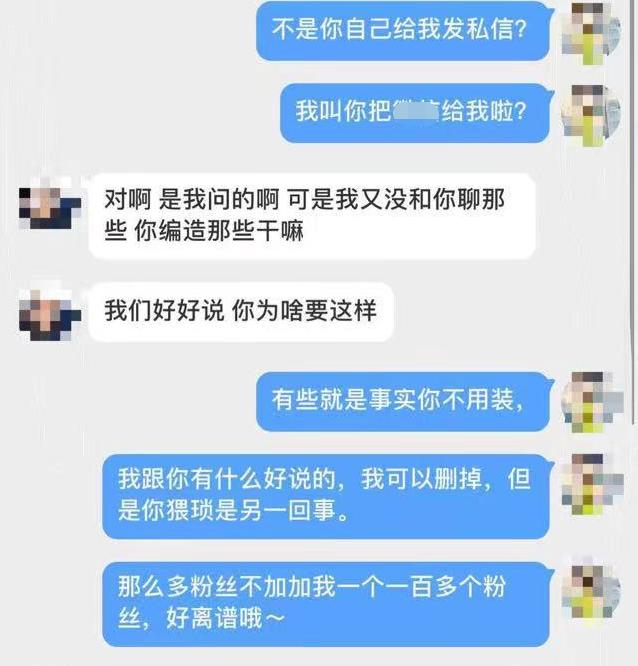
Task: Open the other user's avatar beside '对啊 是我问的啊'
Action: pos(49,207)
